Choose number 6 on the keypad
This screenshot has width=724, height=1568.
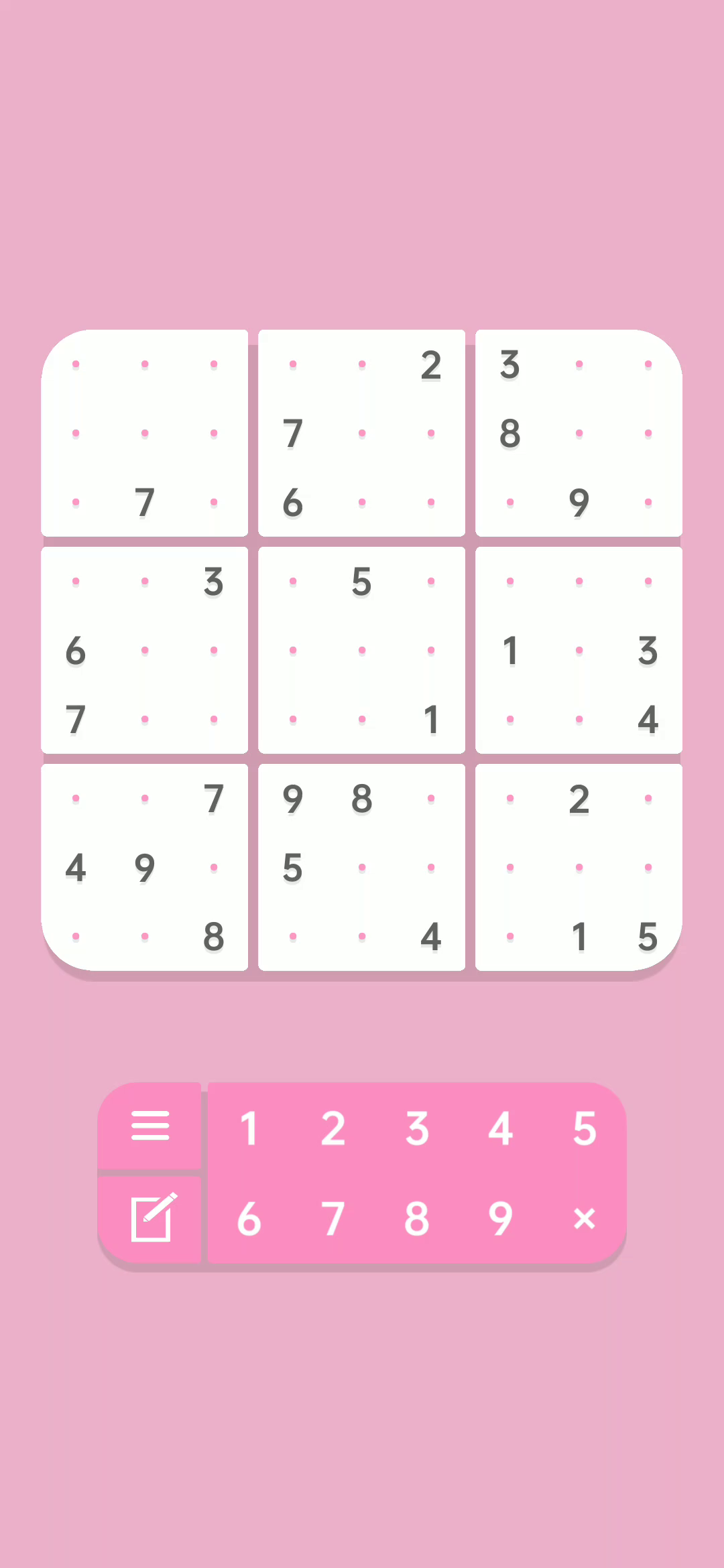point(249,1219)
